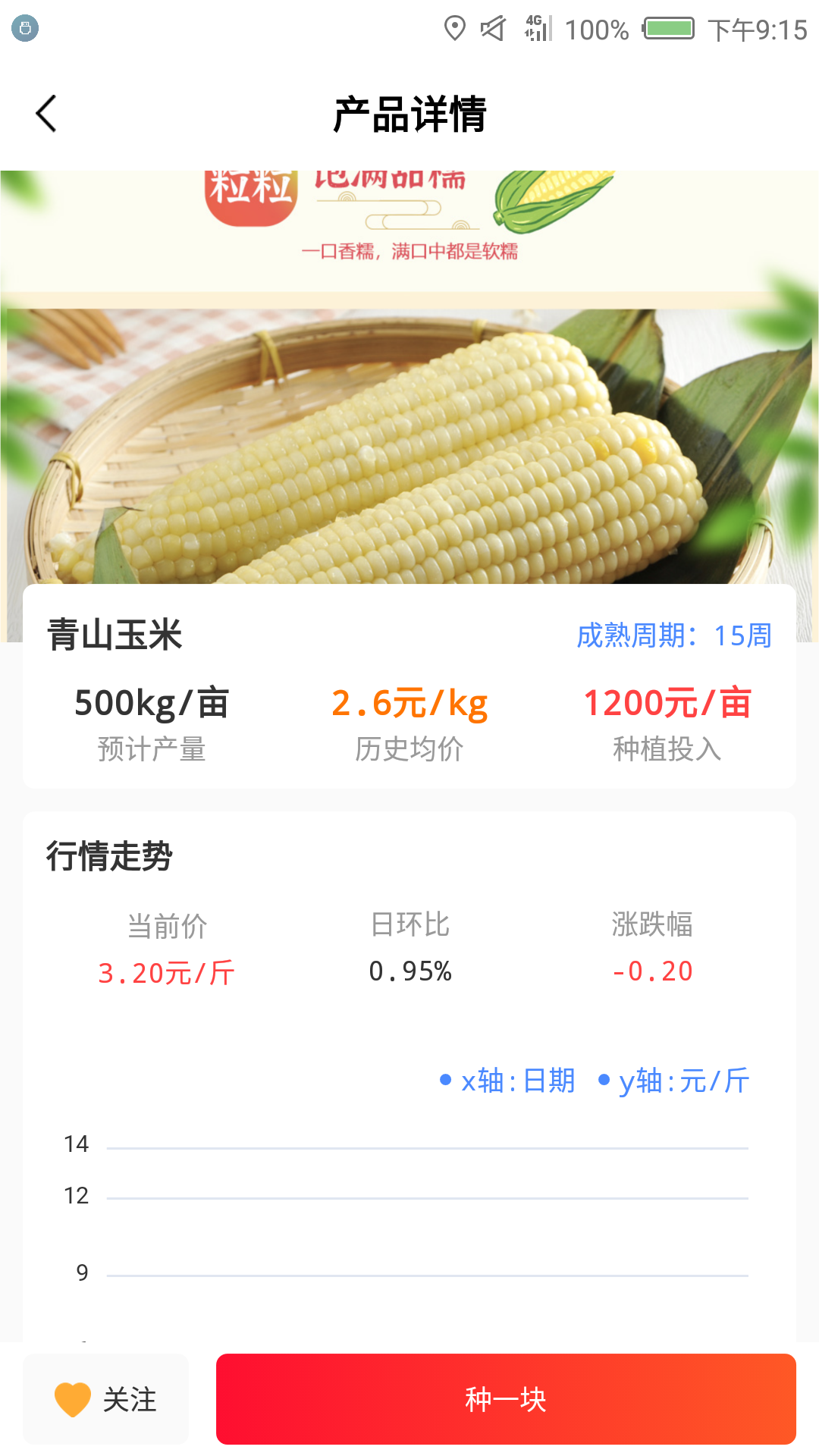This screenshot has height=1456, width=819.
Task: Toggle the x轴:日期 legend dot
Action: (x=447, y=1080)
